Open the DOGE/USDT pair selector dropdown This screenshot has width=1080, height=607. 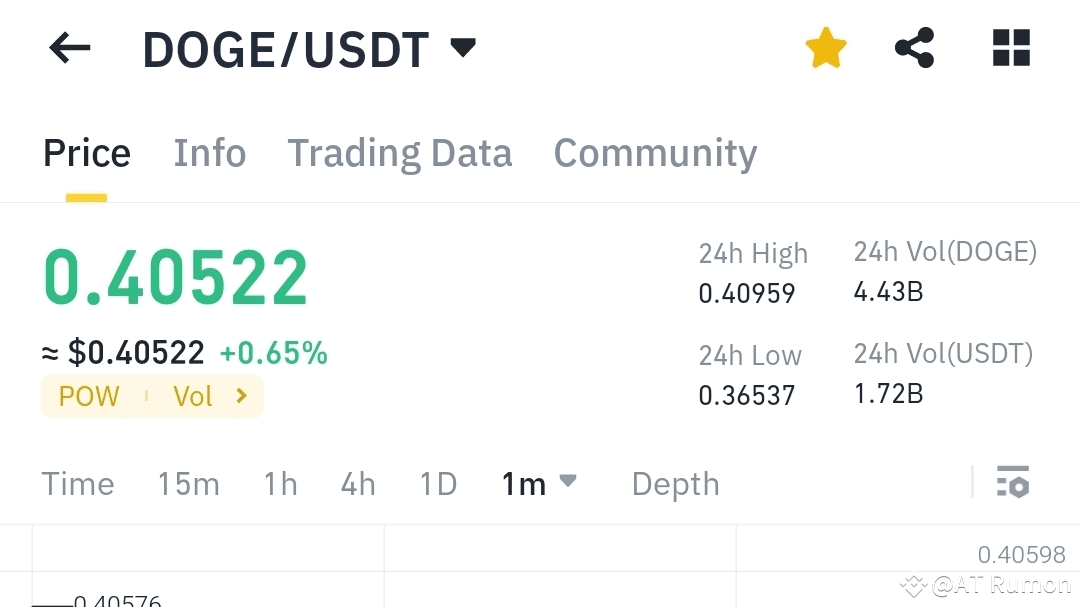462,48
